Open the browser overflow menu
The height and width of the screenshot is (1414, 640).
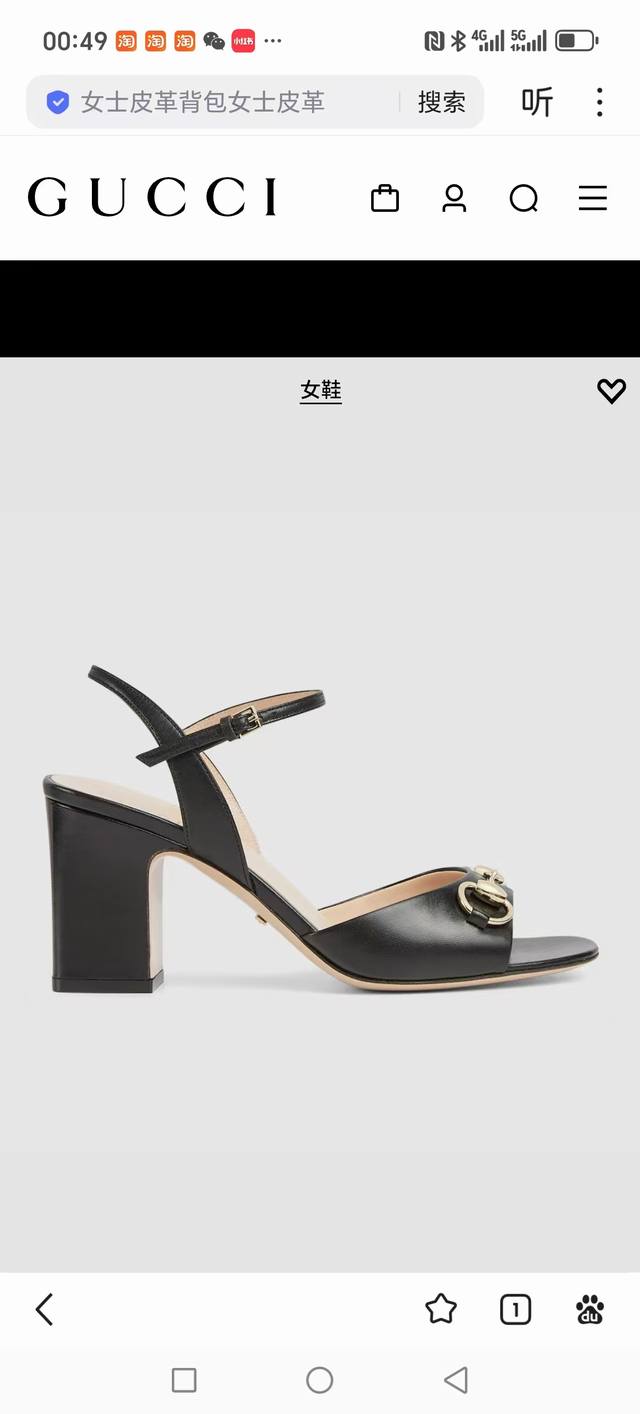pyautogui.click(x=599, y=102)
